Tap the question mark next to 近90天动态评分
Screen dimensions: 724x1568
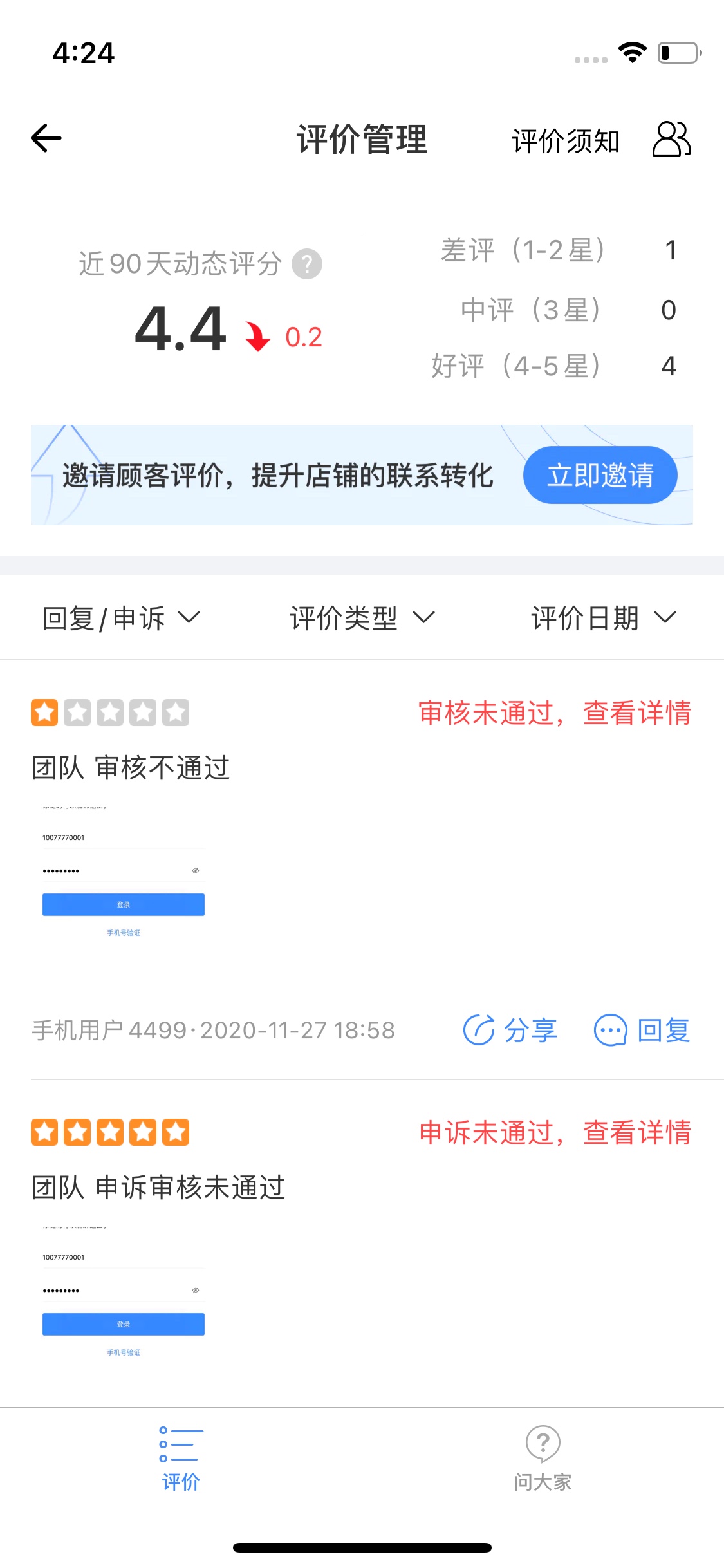(x=307, y=264)
